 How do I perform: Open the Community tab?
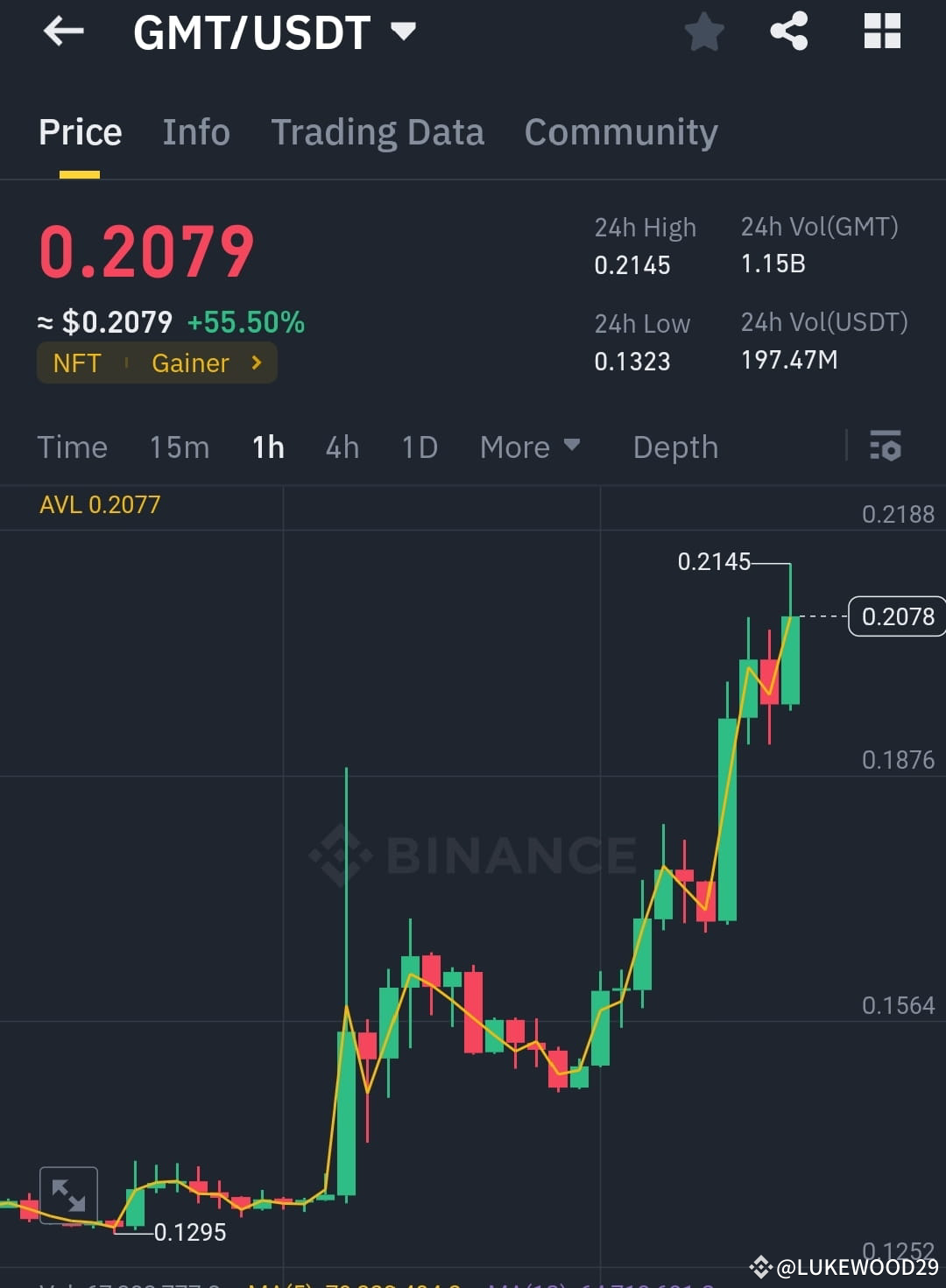[x=620, y=131]
